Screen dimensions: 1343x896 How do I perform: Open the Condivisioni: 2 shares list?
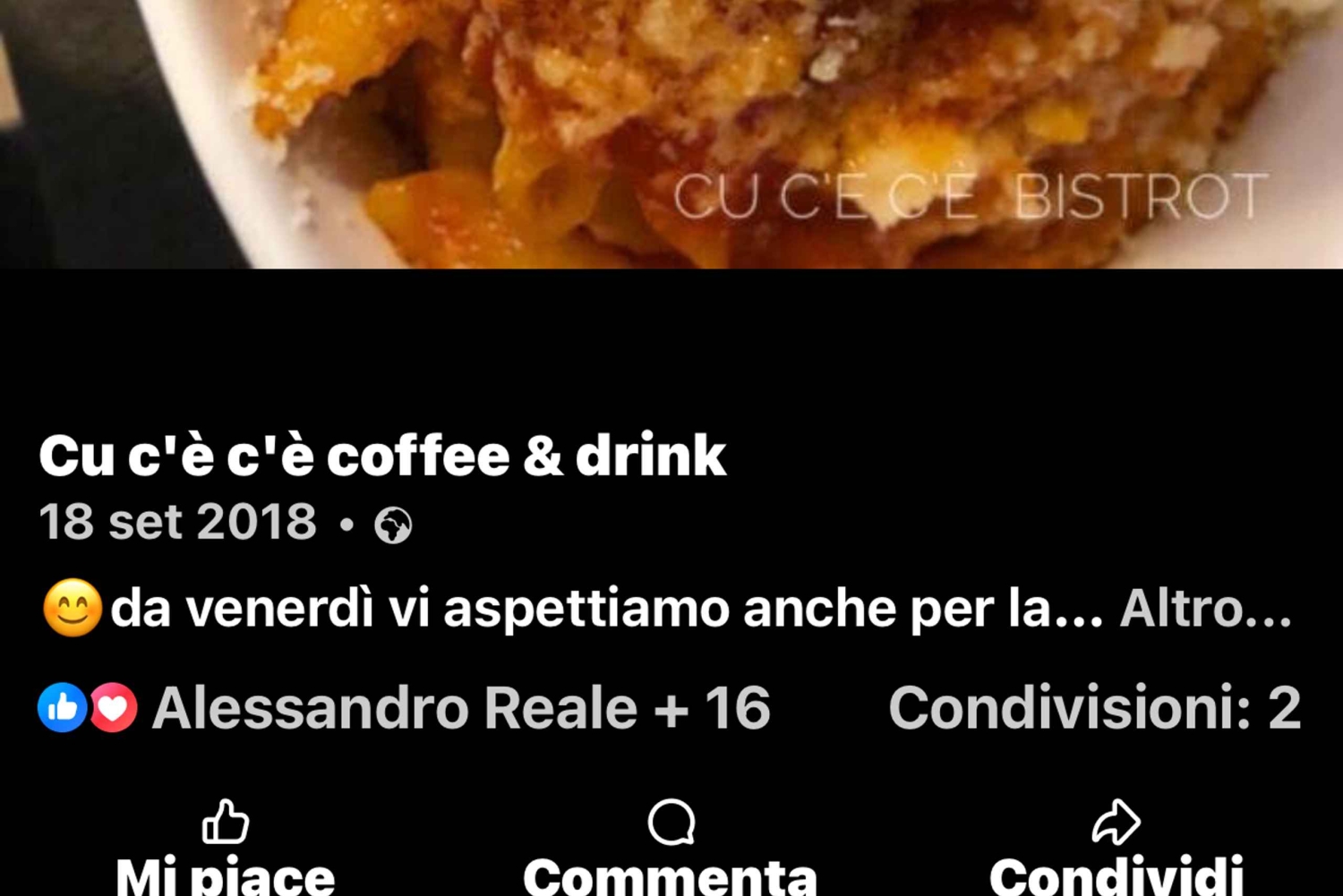(1094, 708)
